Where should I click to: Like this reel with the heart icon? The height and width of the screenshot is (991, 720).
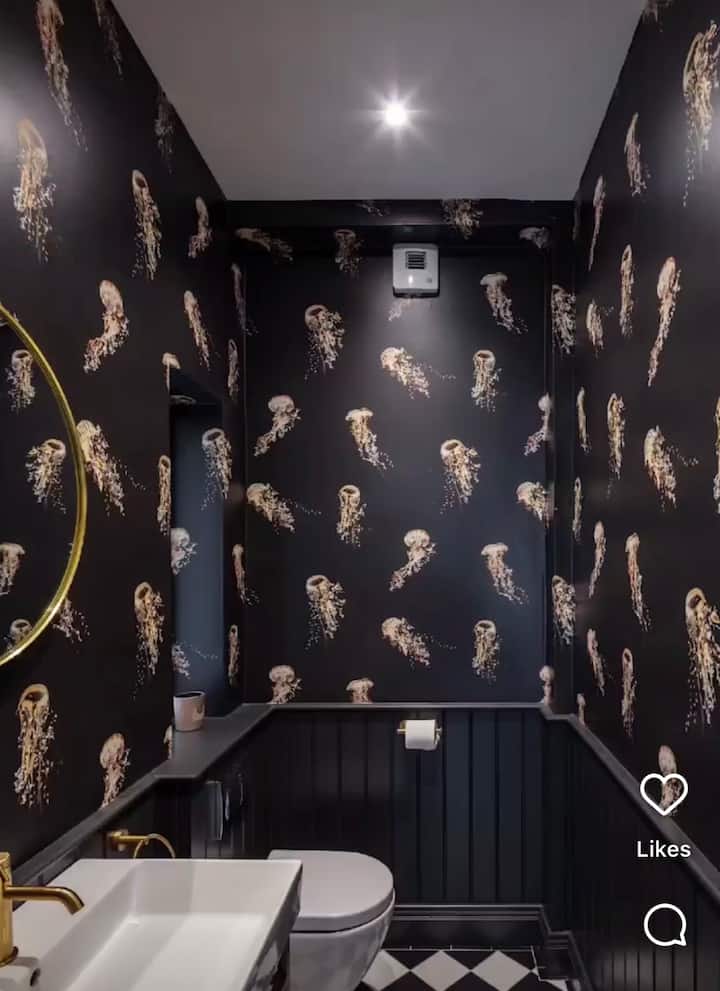tap(664, 794)
